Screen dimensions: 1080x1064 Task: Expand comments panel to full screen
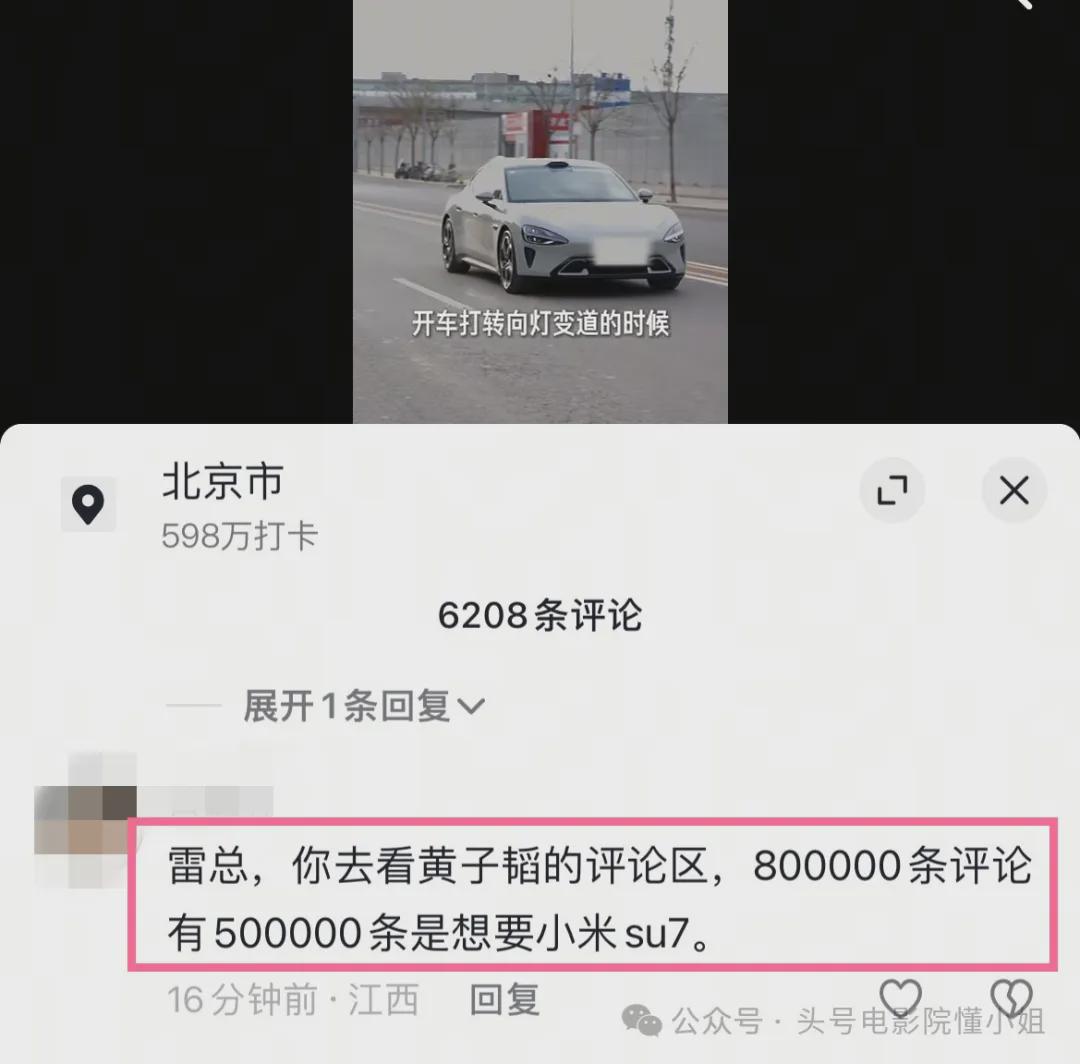pos(891,491)
